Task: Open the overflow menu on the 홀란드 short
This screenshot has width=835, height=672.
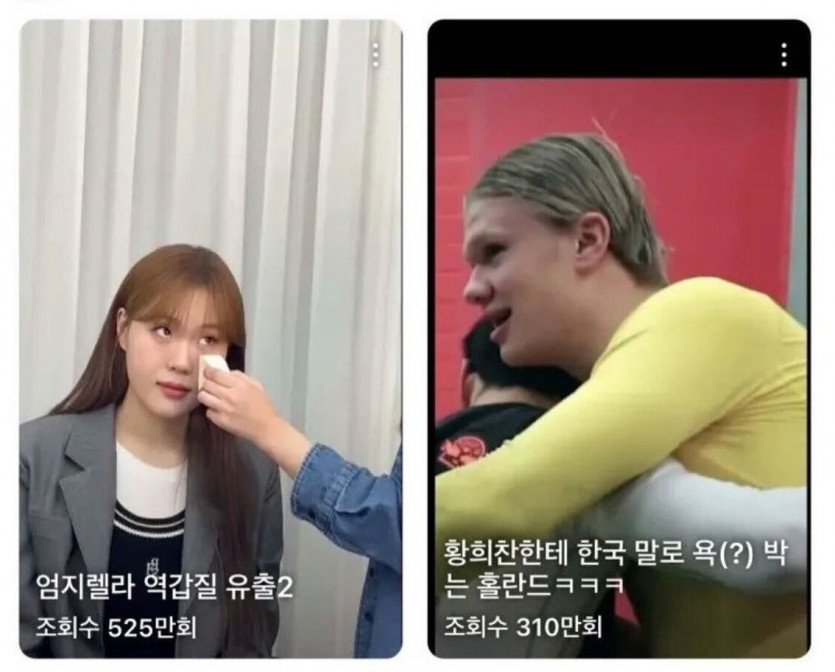Action: pyautogui.click(x=783, y=55)
